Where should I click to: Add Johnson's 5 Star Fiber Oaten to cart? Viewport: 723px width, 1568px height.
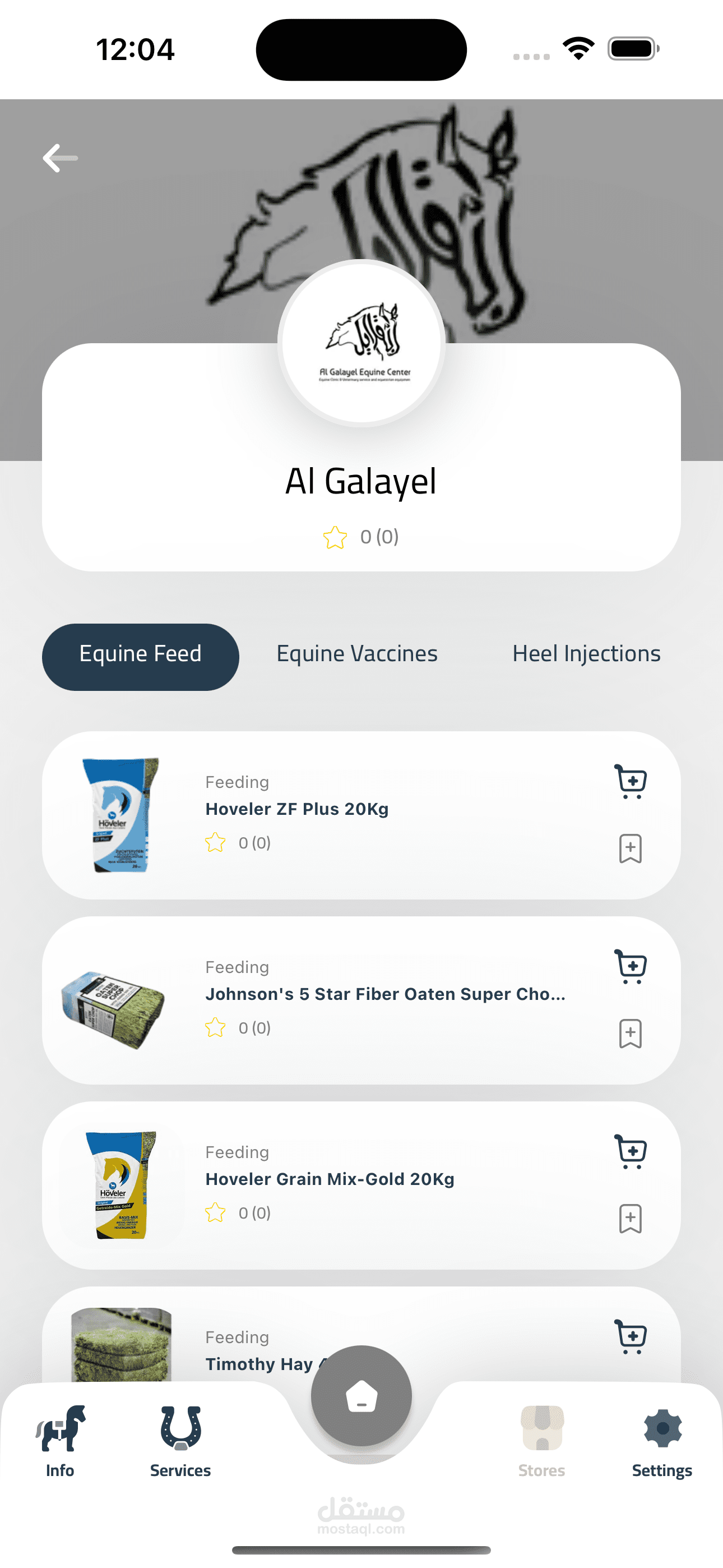tap(631, 967)
